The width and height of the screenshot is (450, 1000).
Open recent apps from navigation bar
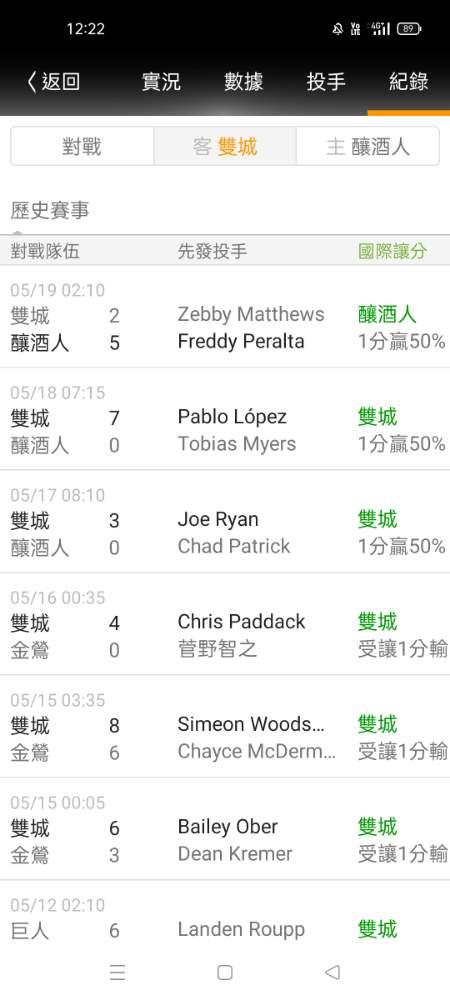[117, 972]
